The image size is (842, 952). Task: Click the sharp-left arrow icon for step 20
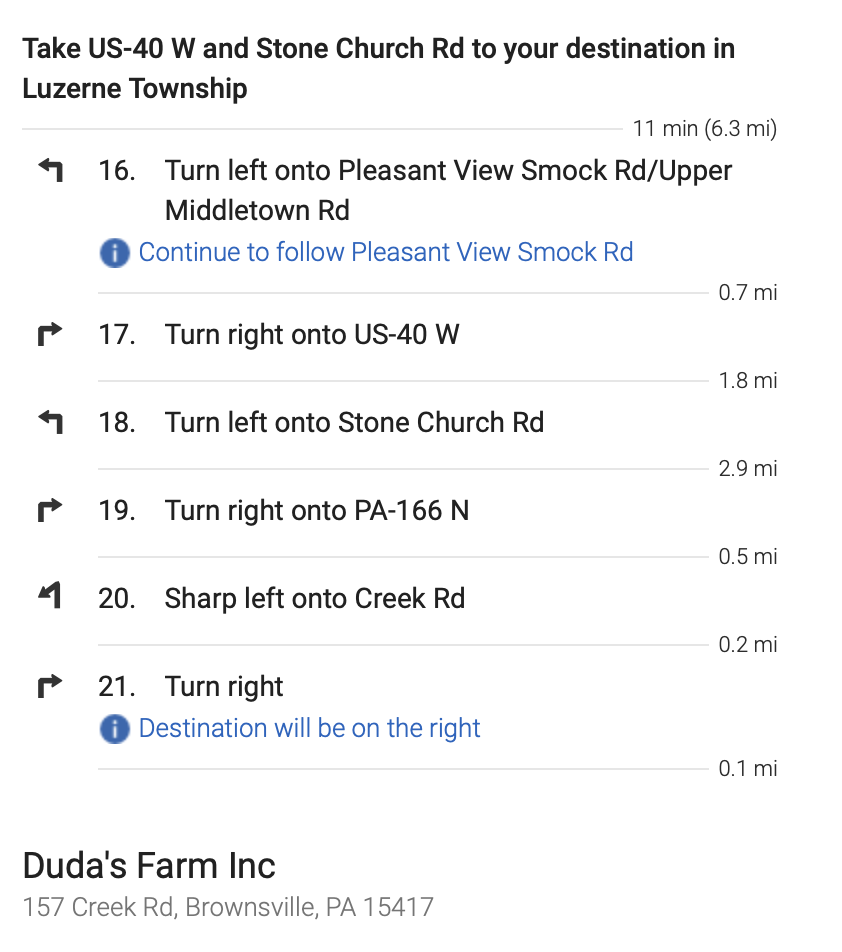coord(49,597)
